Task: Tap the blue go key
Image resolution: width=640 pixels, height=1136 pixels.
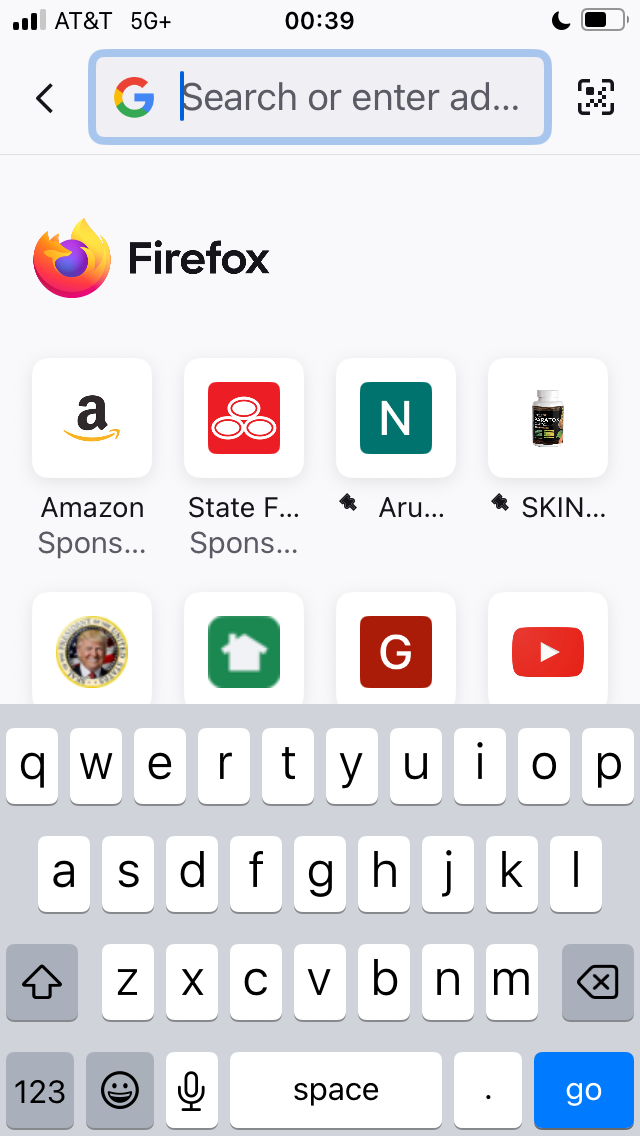Action: point(584,1090)
